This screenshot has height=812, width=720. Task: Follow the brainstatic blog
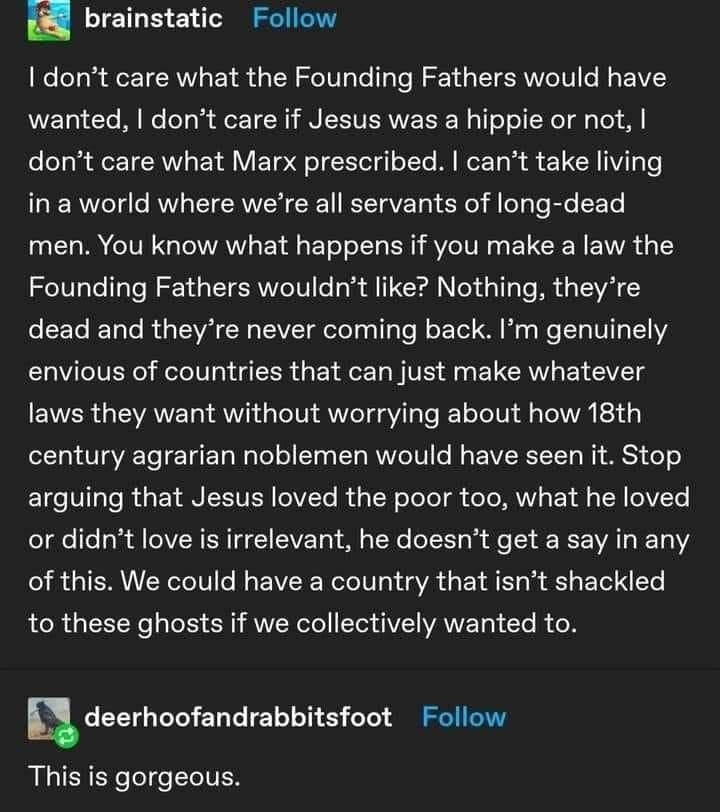[294, 18]
